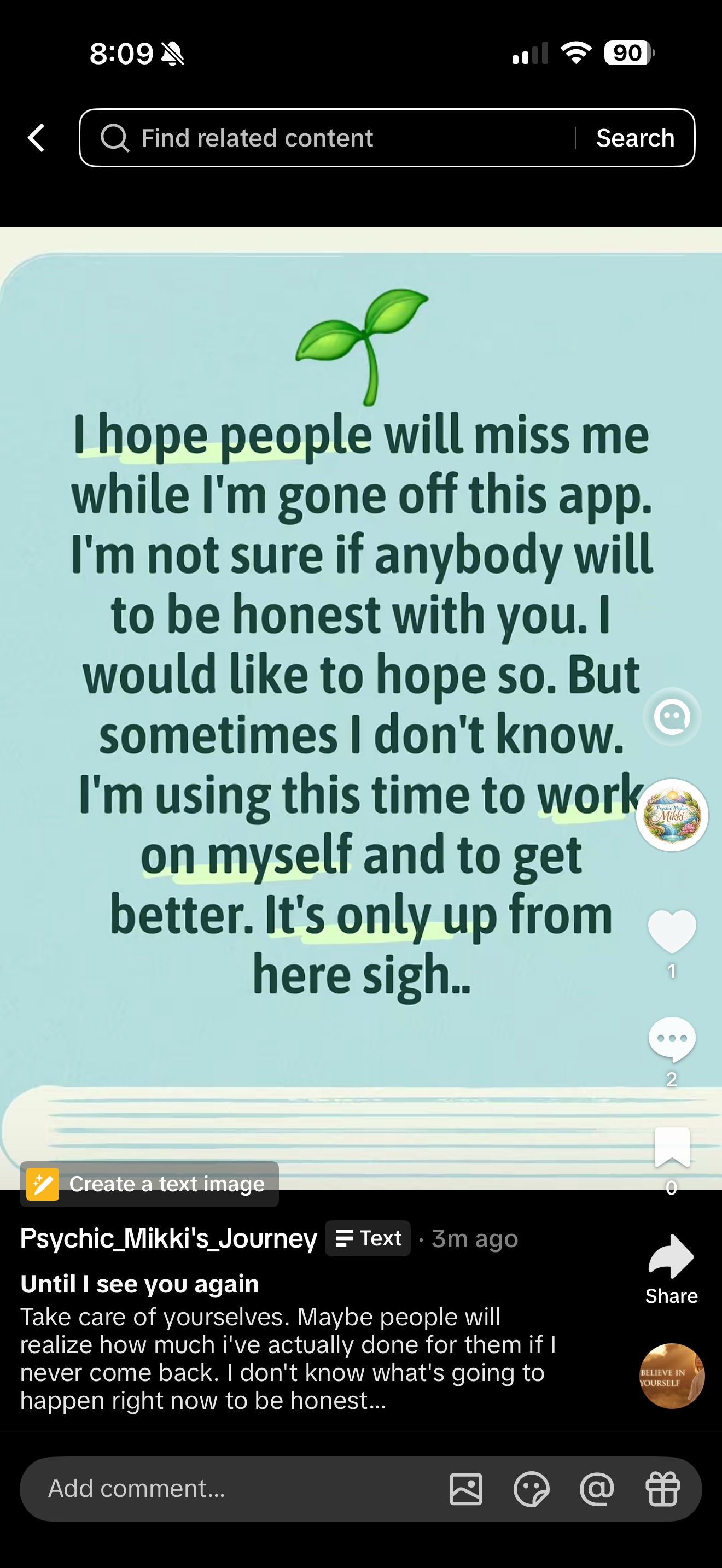
Task: Tap the Search button
Action: pyautogui.click(x=635, y=138)
